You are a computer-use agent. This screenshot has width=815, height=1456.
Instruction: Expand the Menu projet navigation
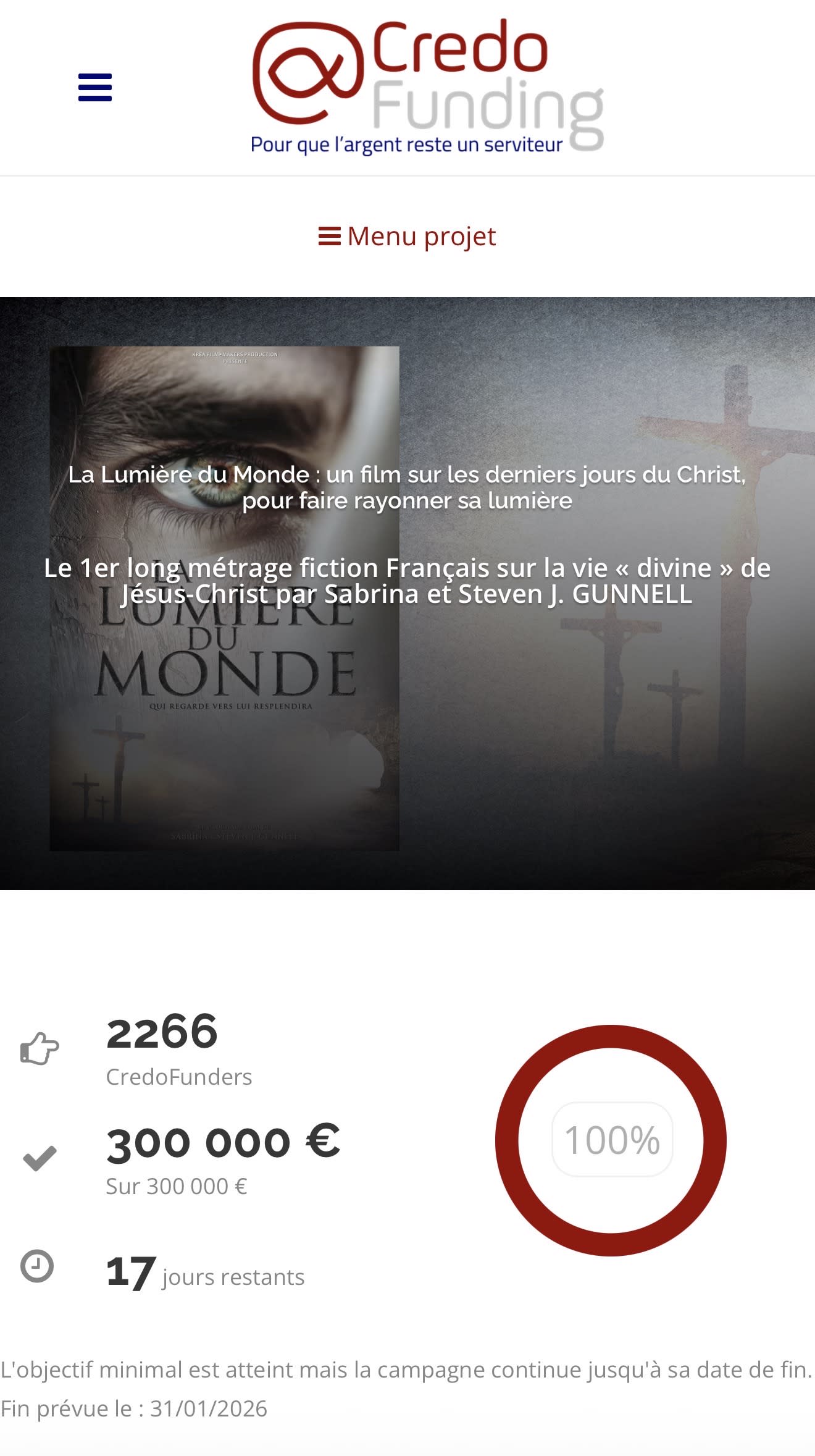pyautogui.click(x=407, y=237)
